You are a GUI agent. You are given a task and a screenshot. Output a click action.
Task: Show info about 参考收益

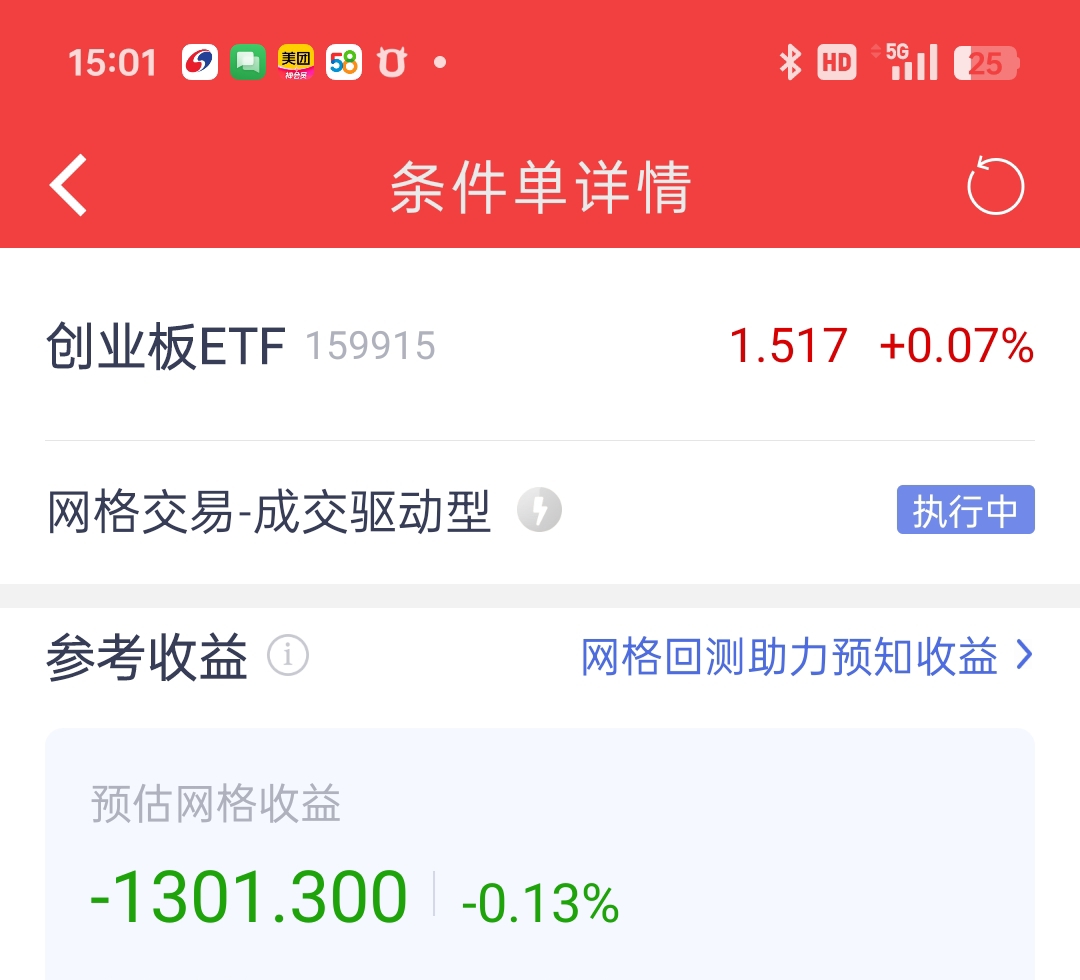(x=288, y=656)
